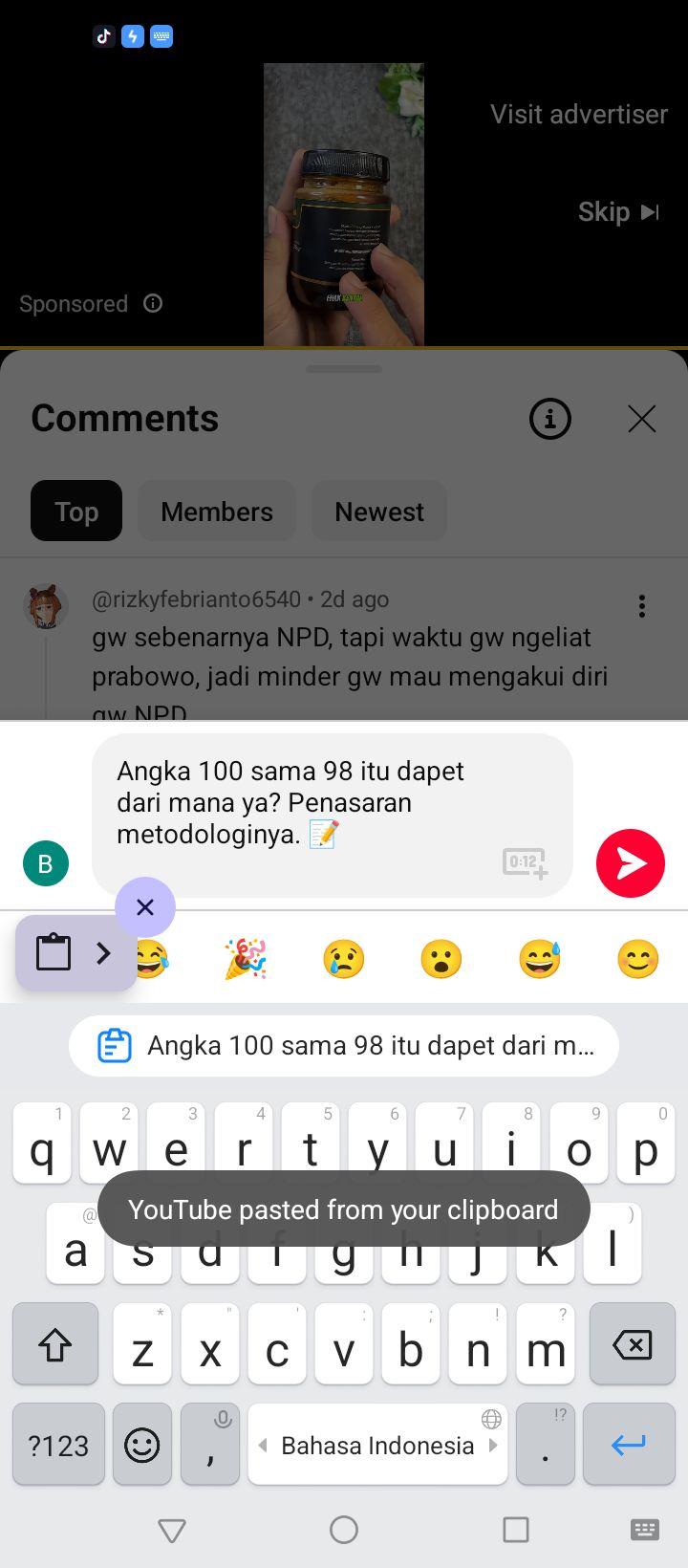Open the comments info icon

(549, 419)
